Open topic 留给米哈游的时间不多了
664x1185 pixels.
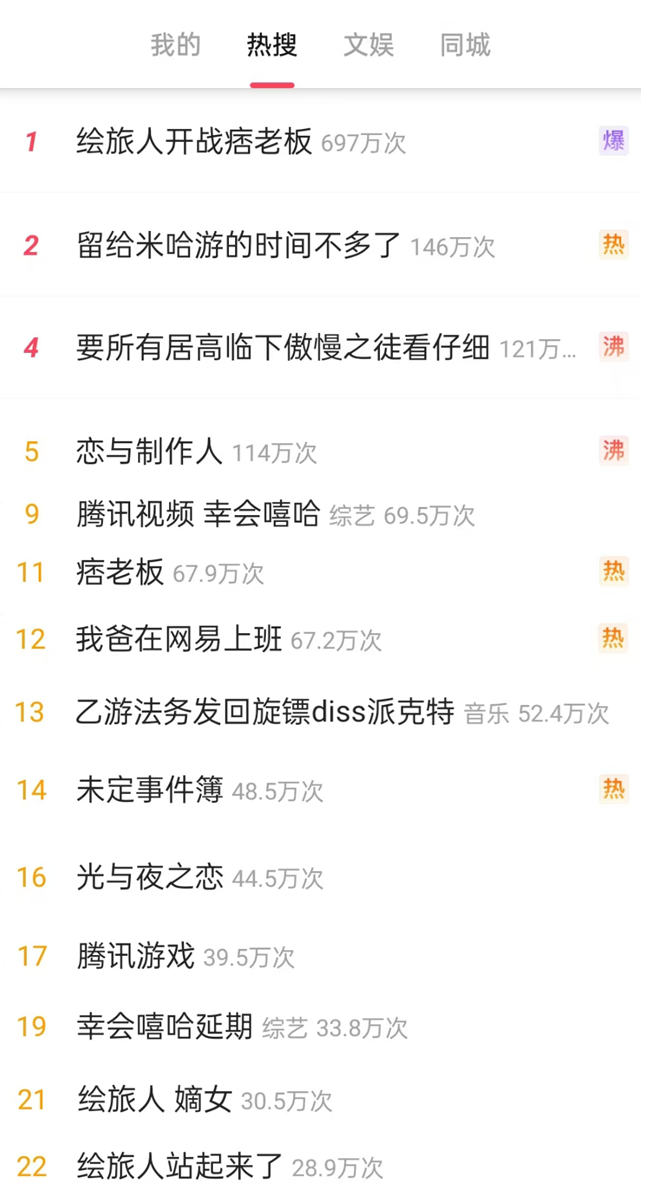click(x=238, y=245)
